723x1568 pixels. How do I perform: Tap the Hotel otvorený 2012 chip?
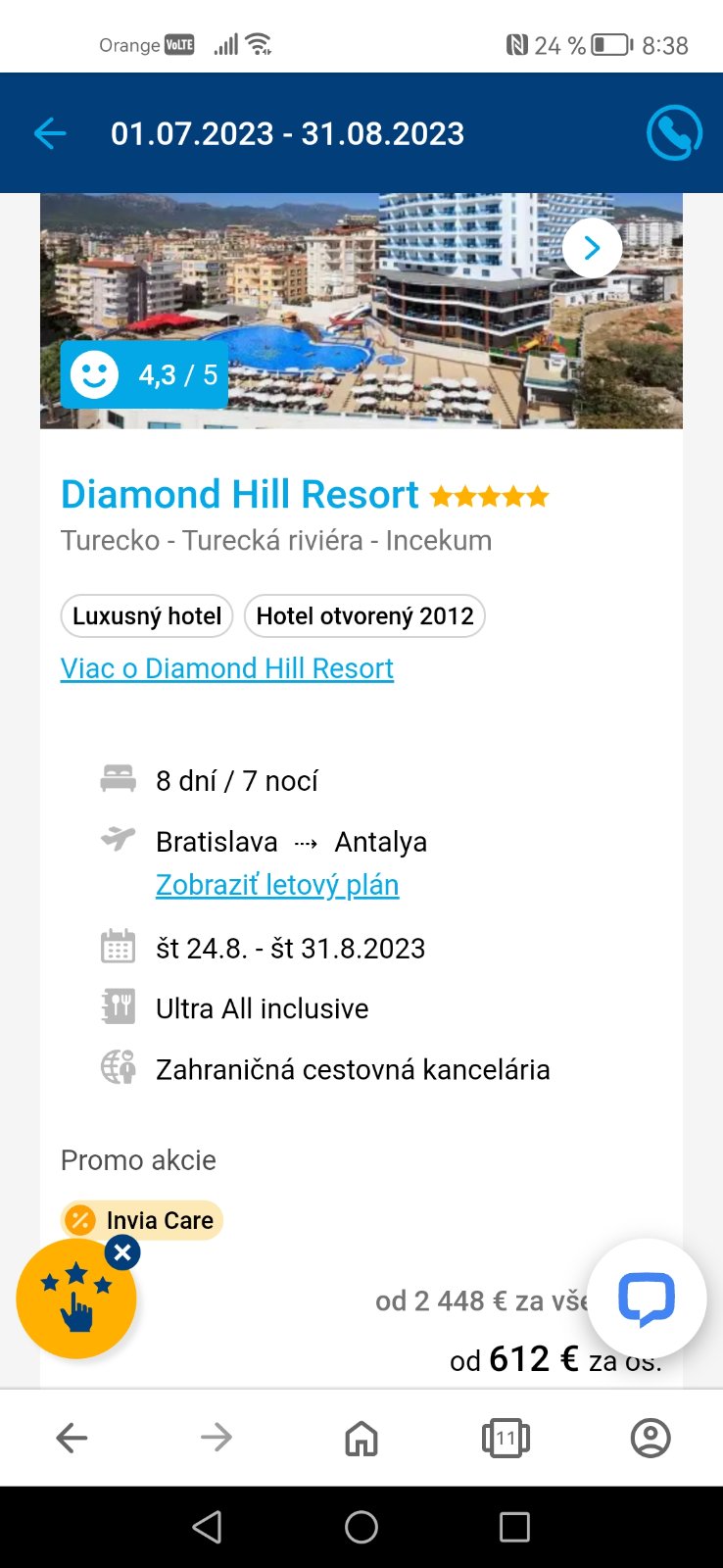point(364,616)
